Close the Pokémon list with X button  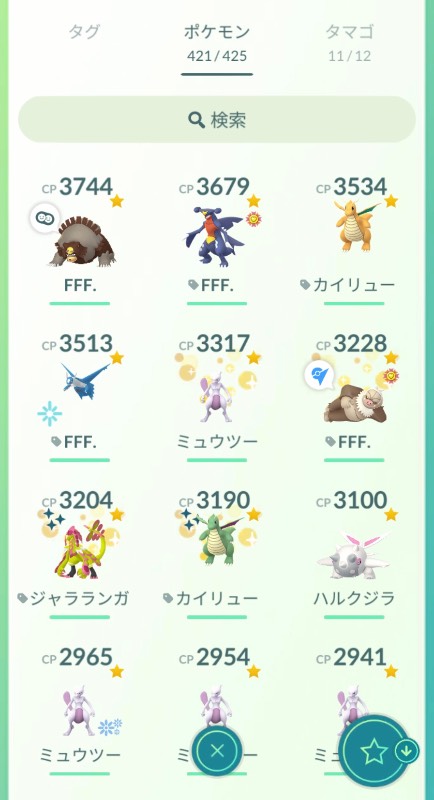pos(217,751)
